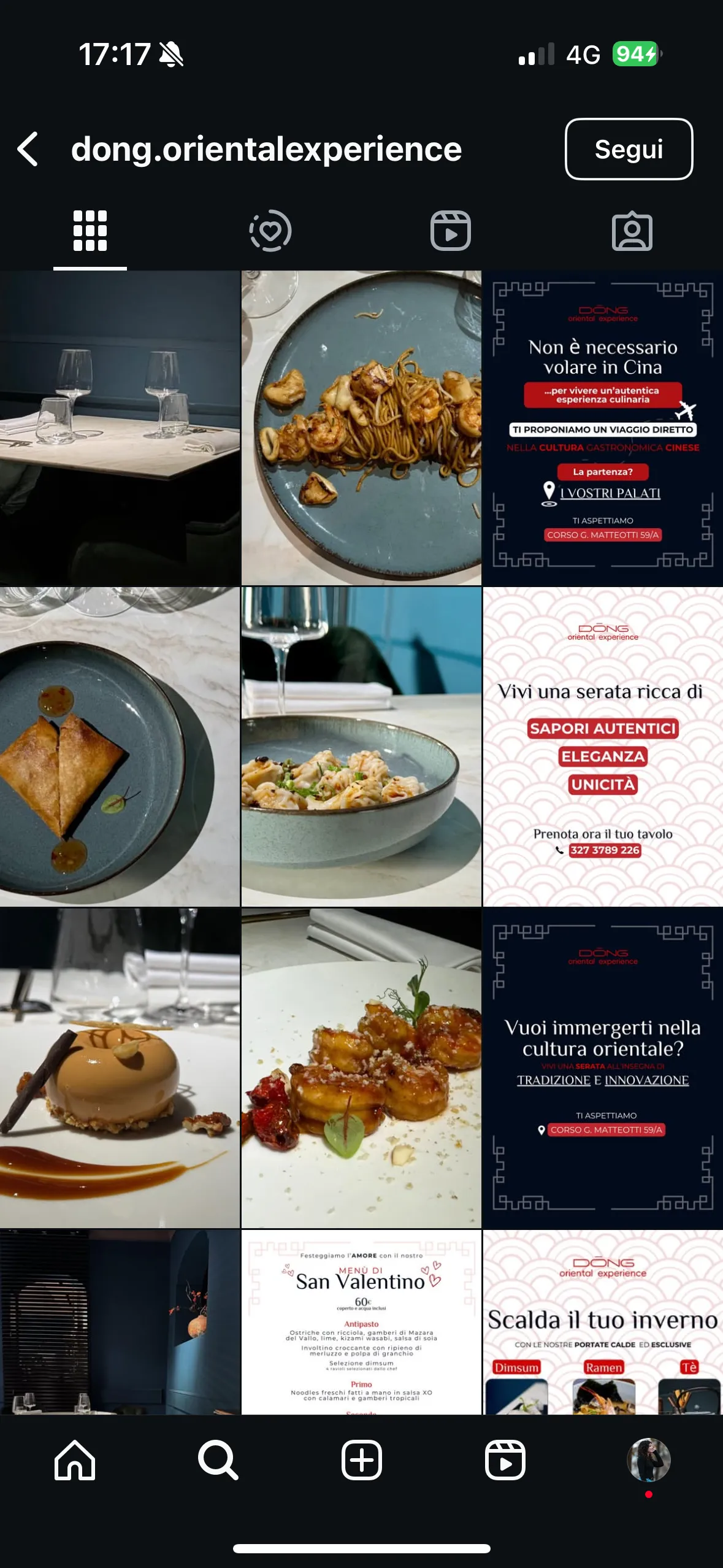Screen dimensions: 723x1568
Task: Open the 'Vivi una serata ricca di' post
Action: 603,747
